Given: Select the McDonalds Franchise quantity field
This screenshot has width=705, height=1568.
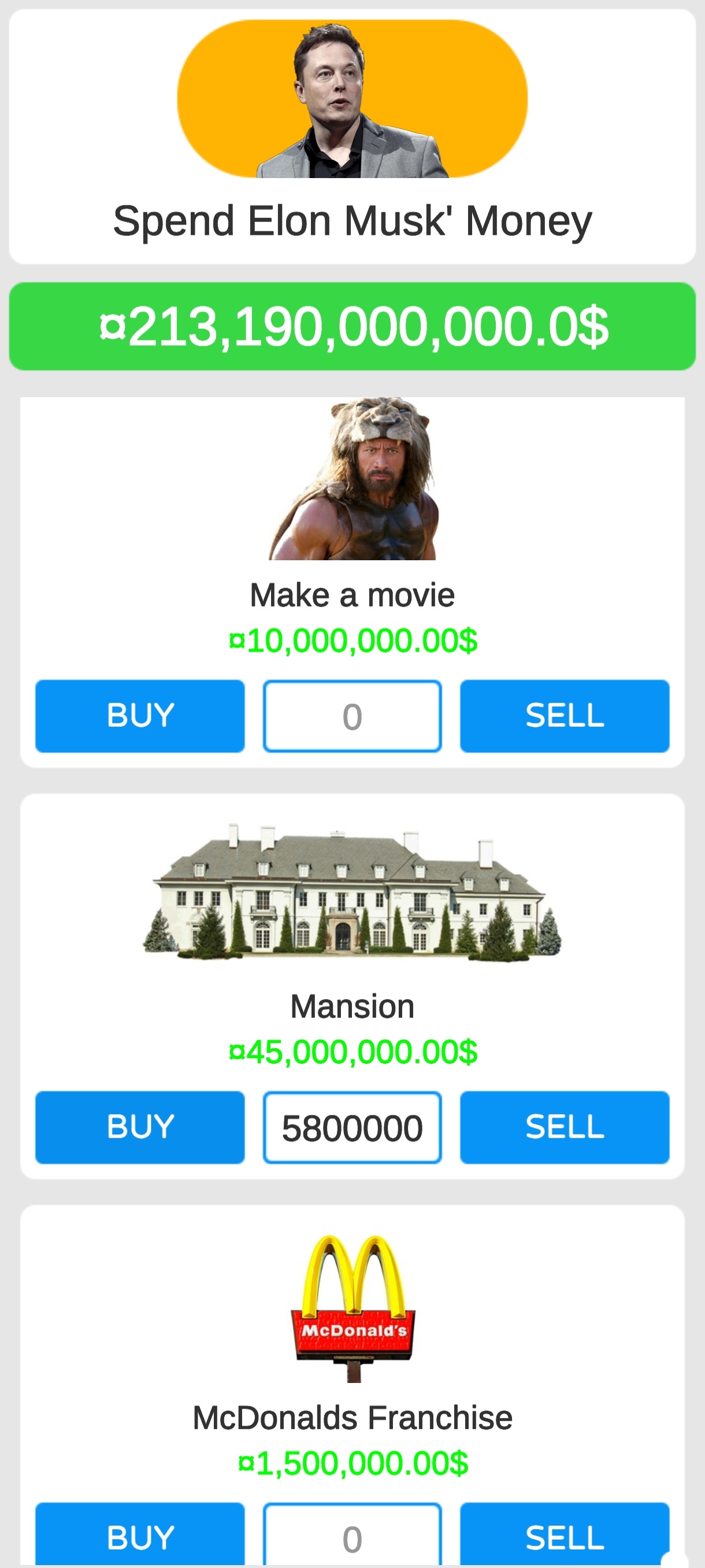Looking at the screenshot, I should [x=352, y=1535].
